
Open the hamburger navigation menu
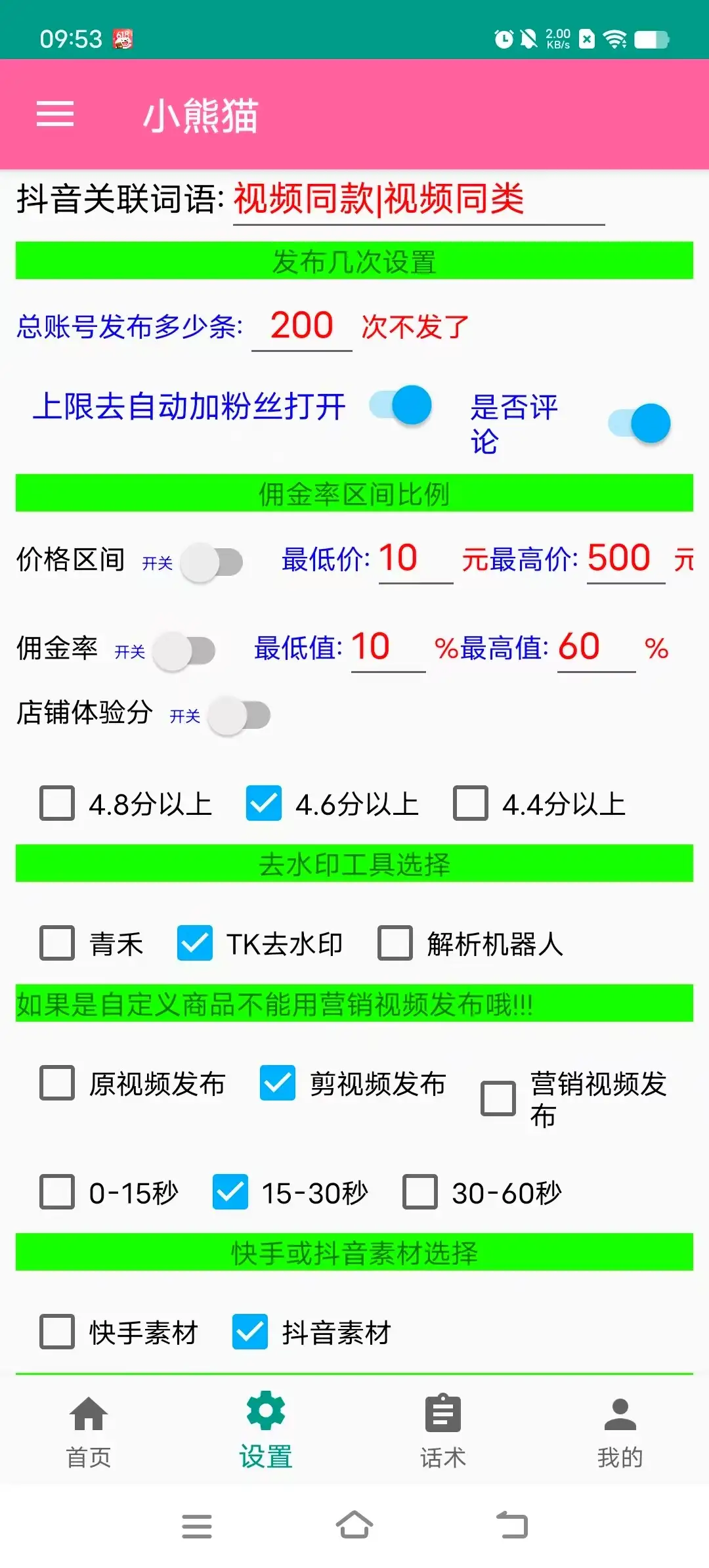(x=56, y=114)
